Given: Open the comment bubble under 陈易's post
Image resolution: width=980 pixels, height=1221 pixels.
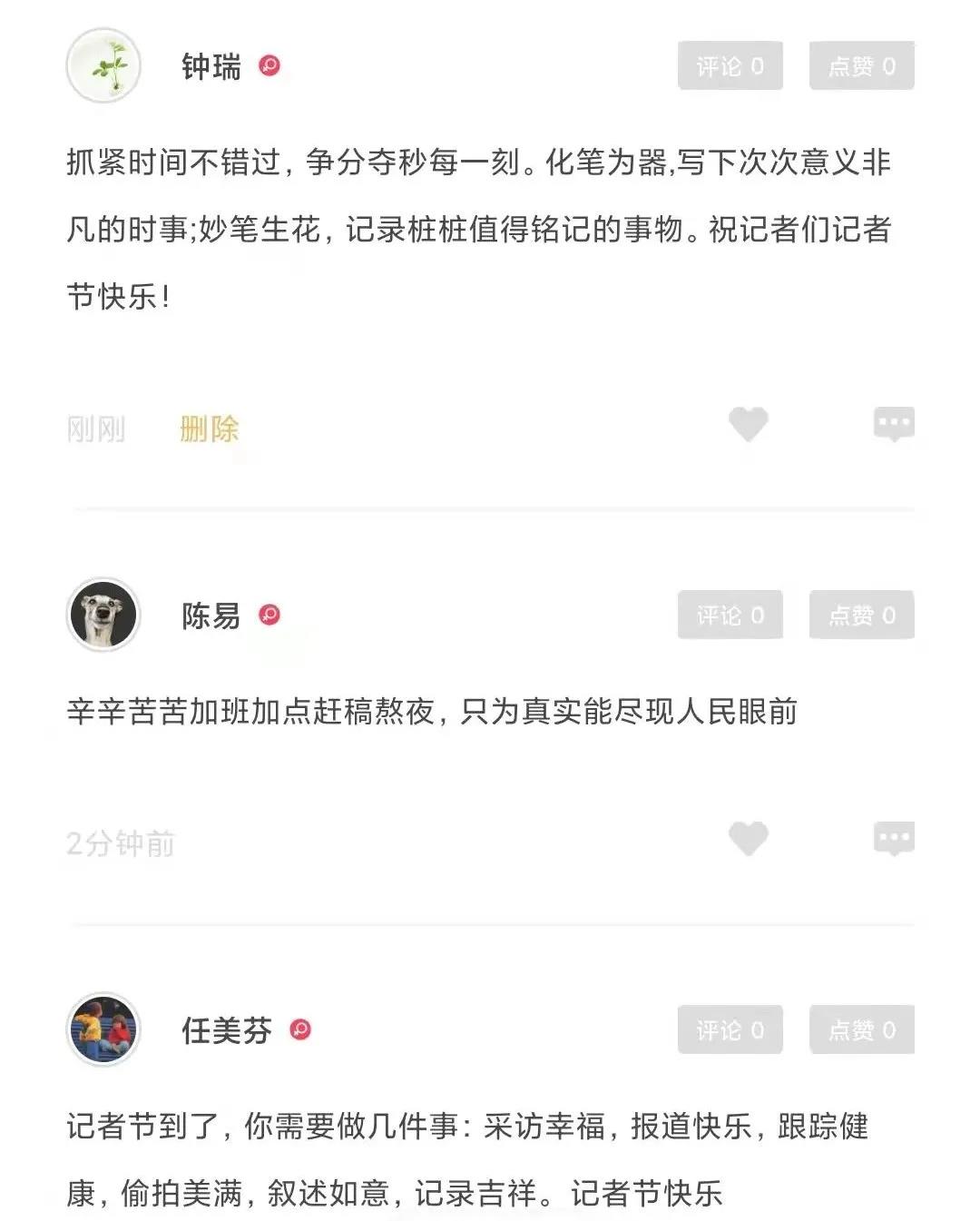Looking at the screenshot, I should tap(894, 839).
